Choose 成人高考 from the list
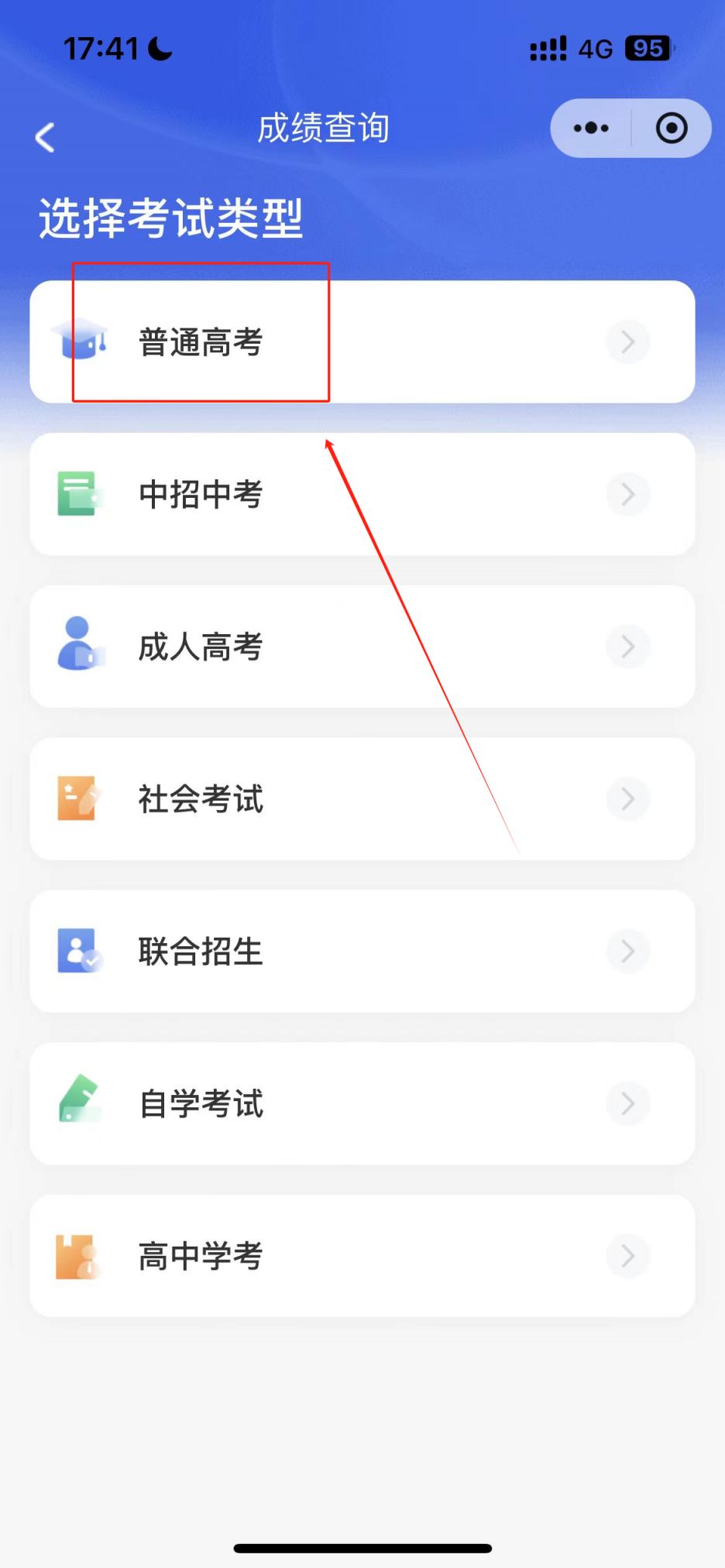725x1568 pixels. click(x=362, y=647)
